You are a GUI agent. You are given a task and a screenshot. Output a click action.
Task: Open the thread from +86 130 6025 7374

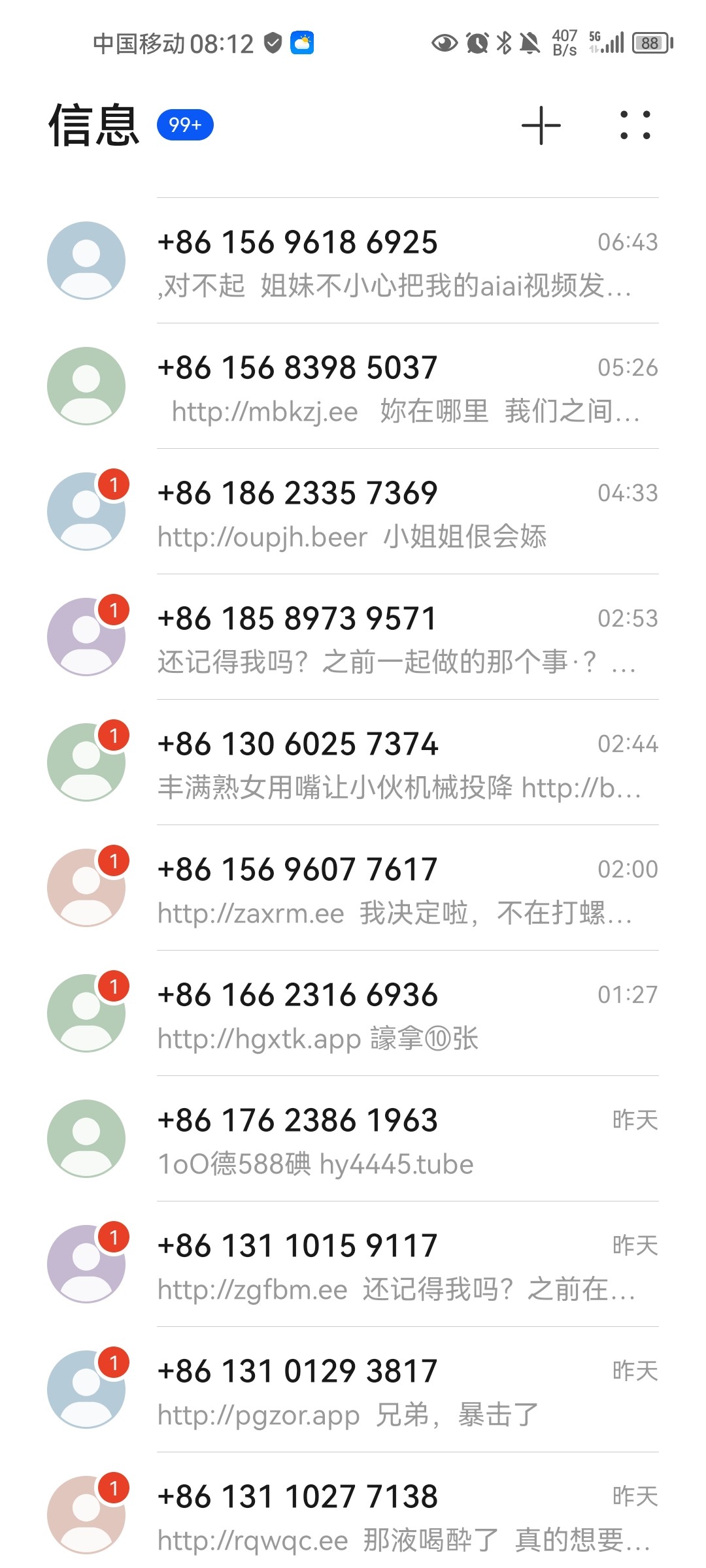tap(353, 762)
